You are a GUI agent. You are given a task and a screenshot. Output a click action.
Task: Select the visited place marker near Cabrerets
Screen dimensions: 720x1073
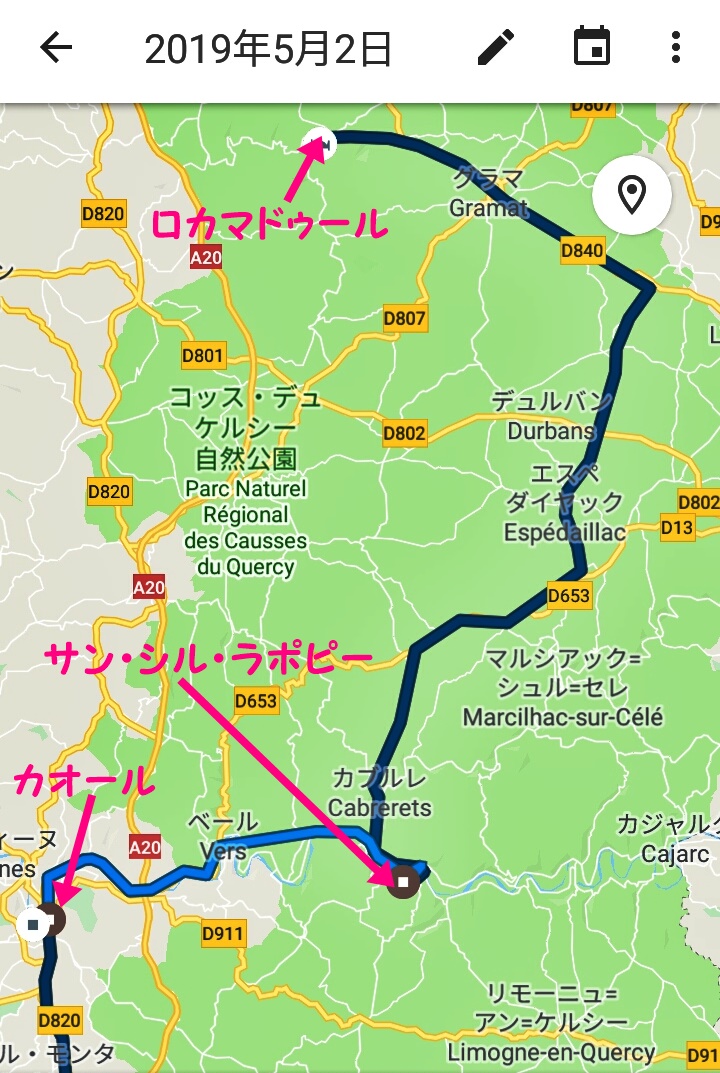[404, 882]
